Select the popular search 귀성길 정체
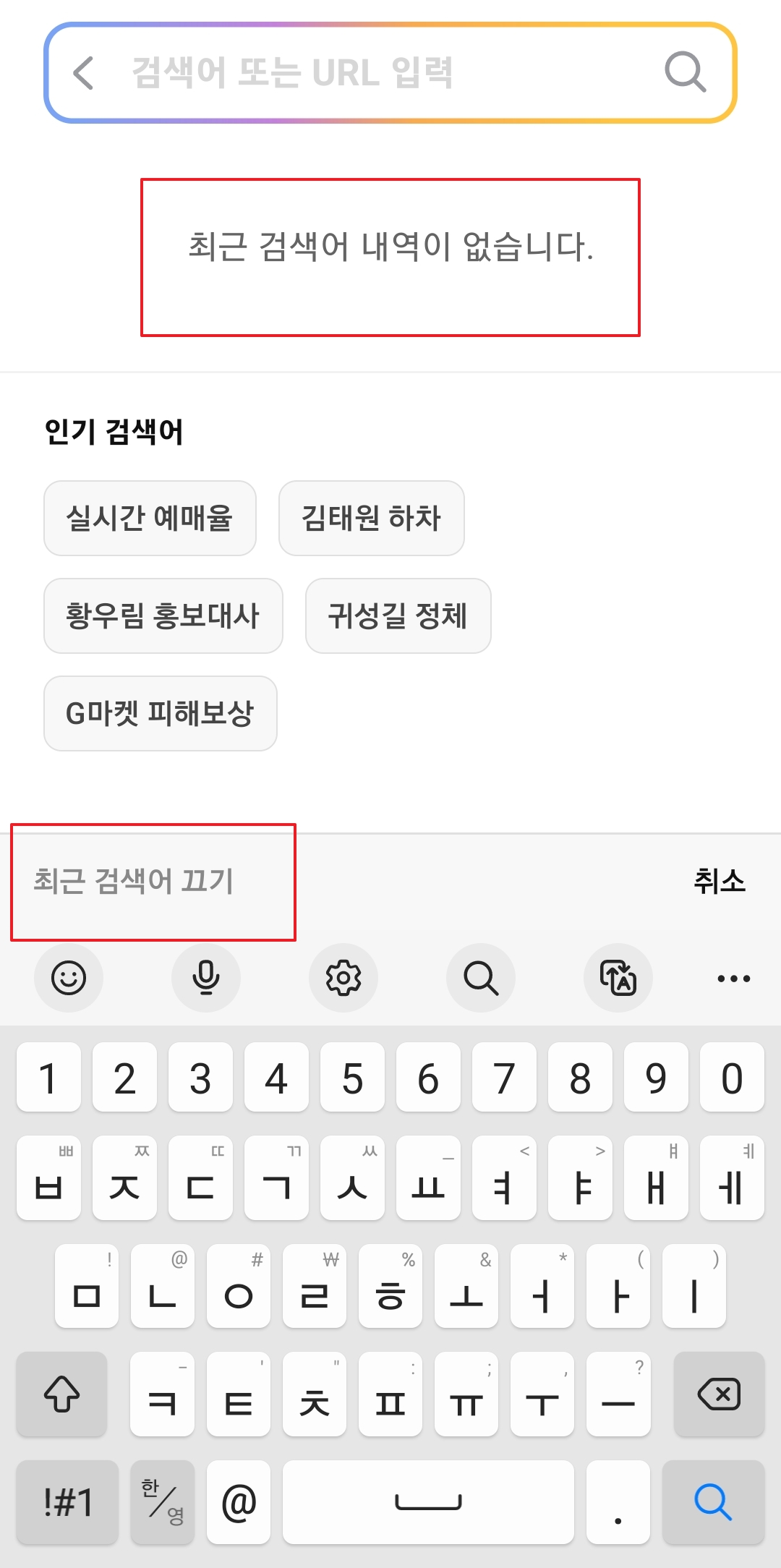Viewport: 781px width, 1568px height. point(398,616)
